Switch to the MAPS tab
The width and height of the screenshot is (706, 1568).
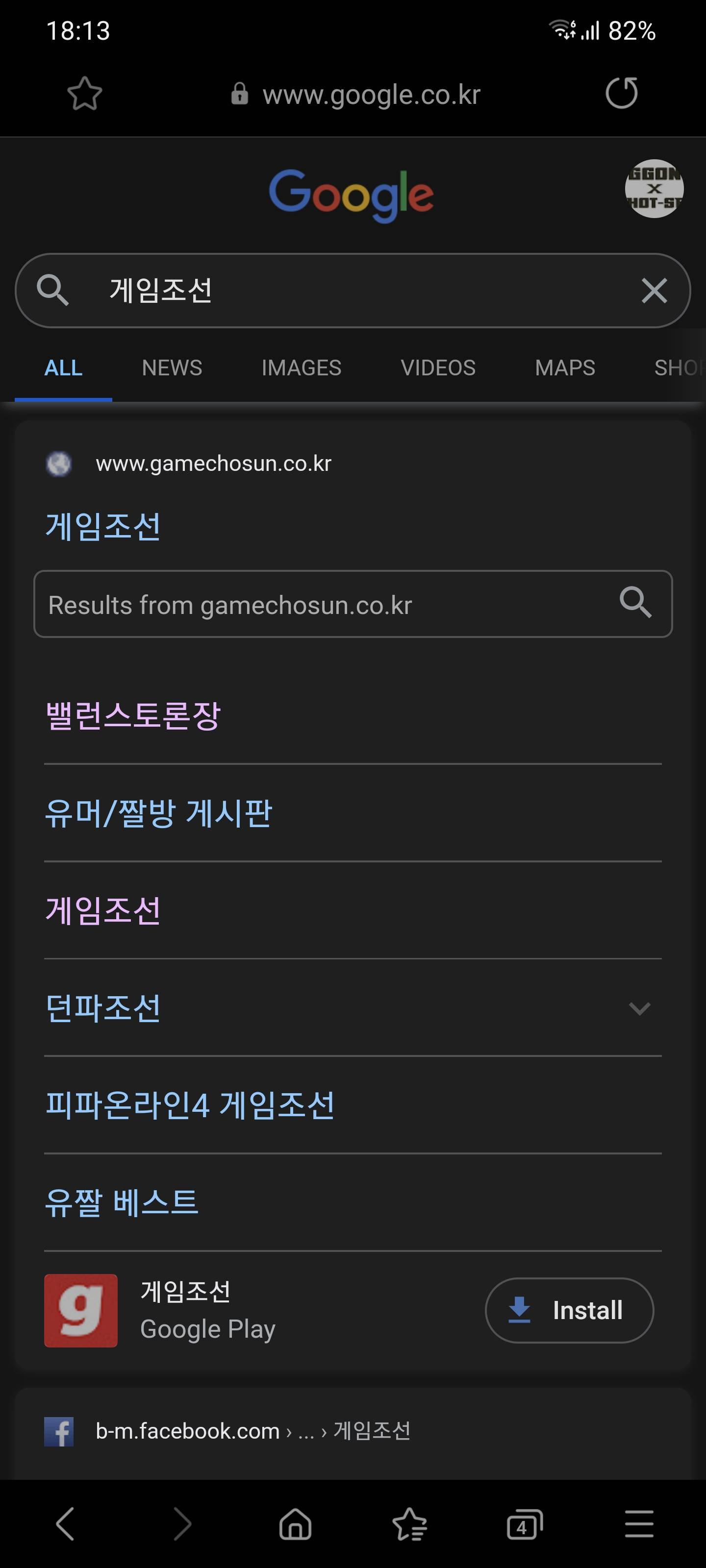tap(565, 367)
